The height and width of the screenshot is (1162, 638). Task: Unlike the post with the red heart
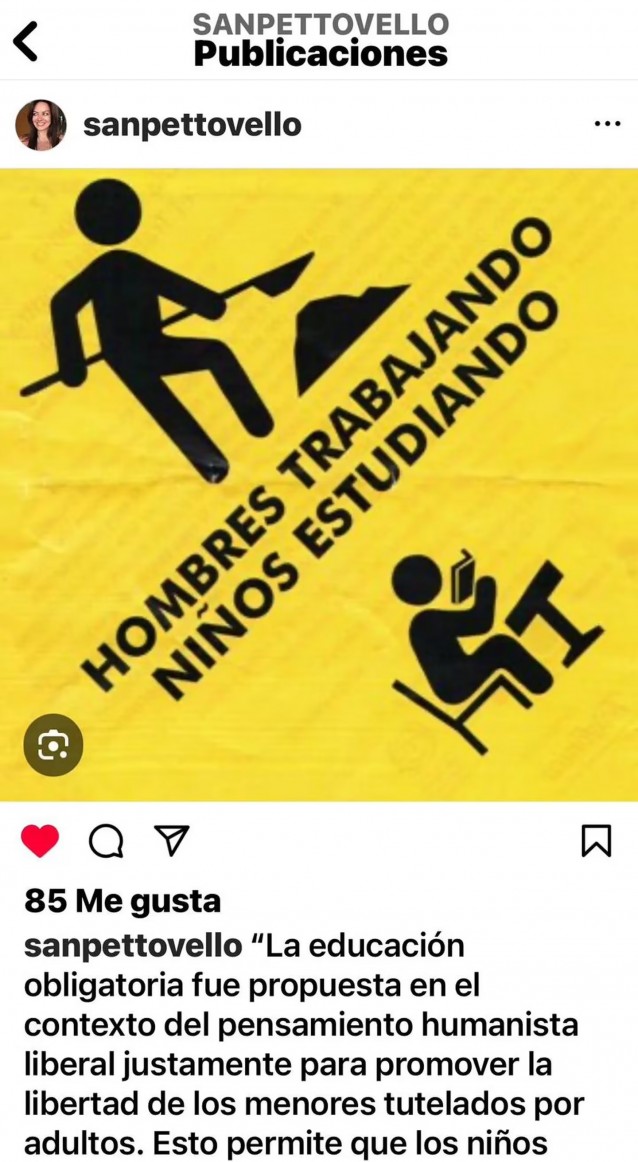[x=40, y=841]
